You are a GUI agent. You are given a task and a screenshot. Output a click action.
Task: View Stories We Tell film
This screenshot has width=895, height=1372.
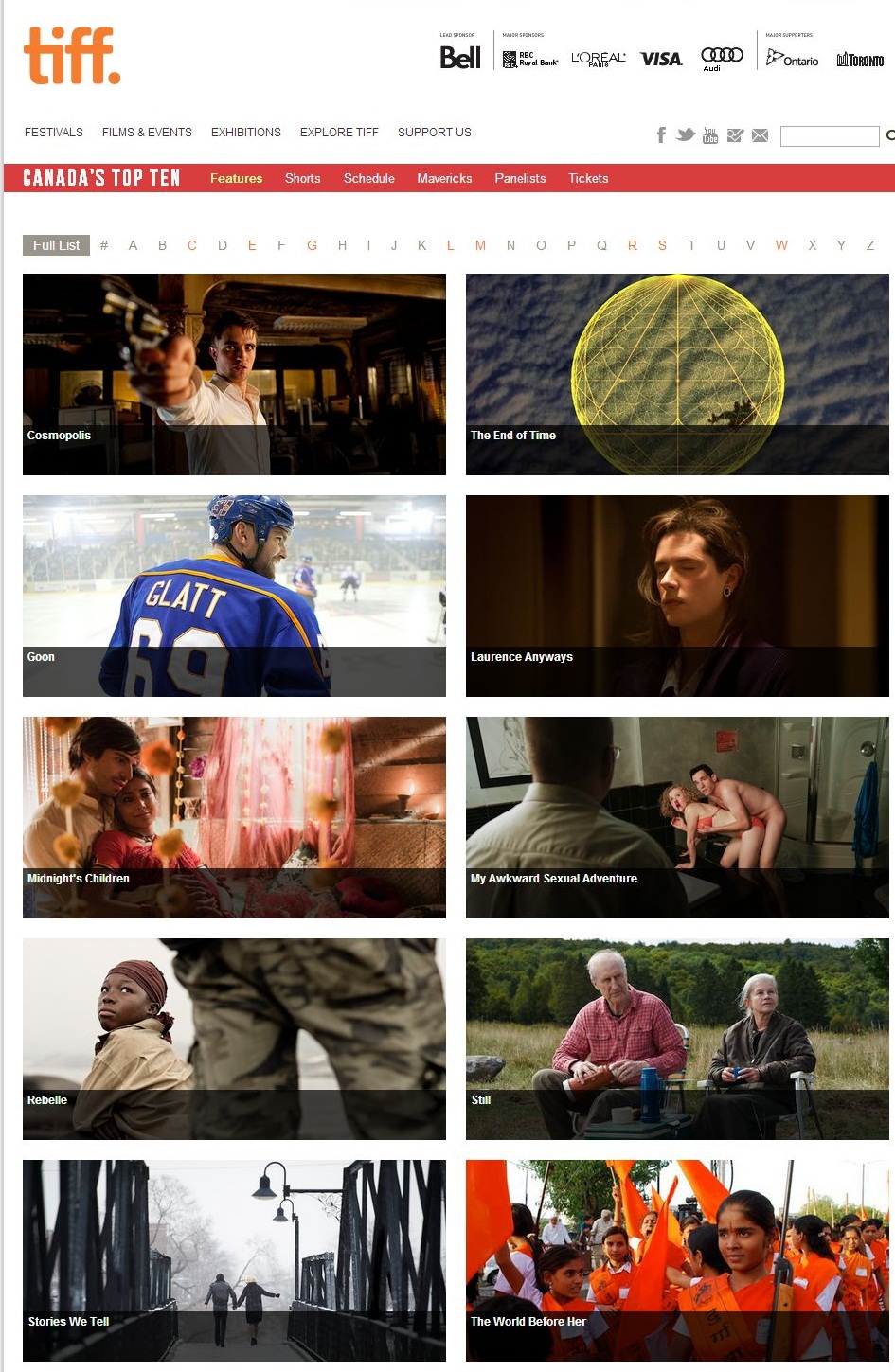[234, 1260]
